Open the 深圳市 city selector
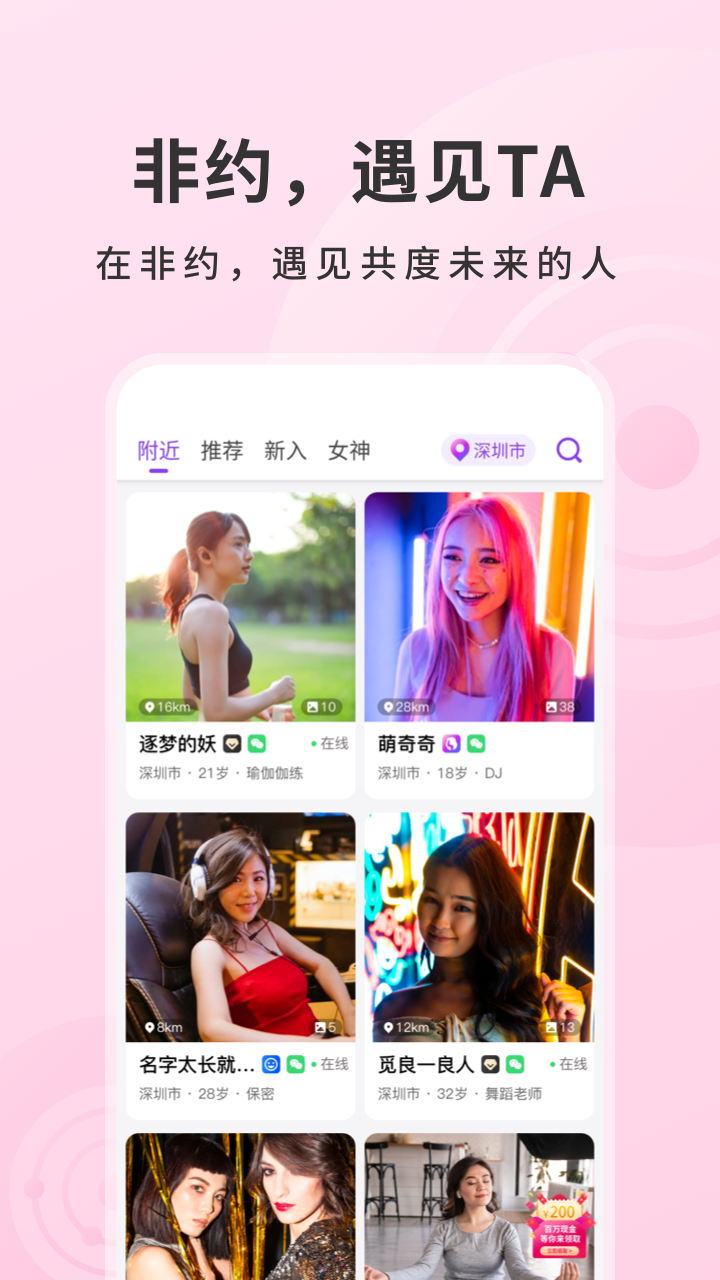The image size is (720, 1280). point(490,450)
